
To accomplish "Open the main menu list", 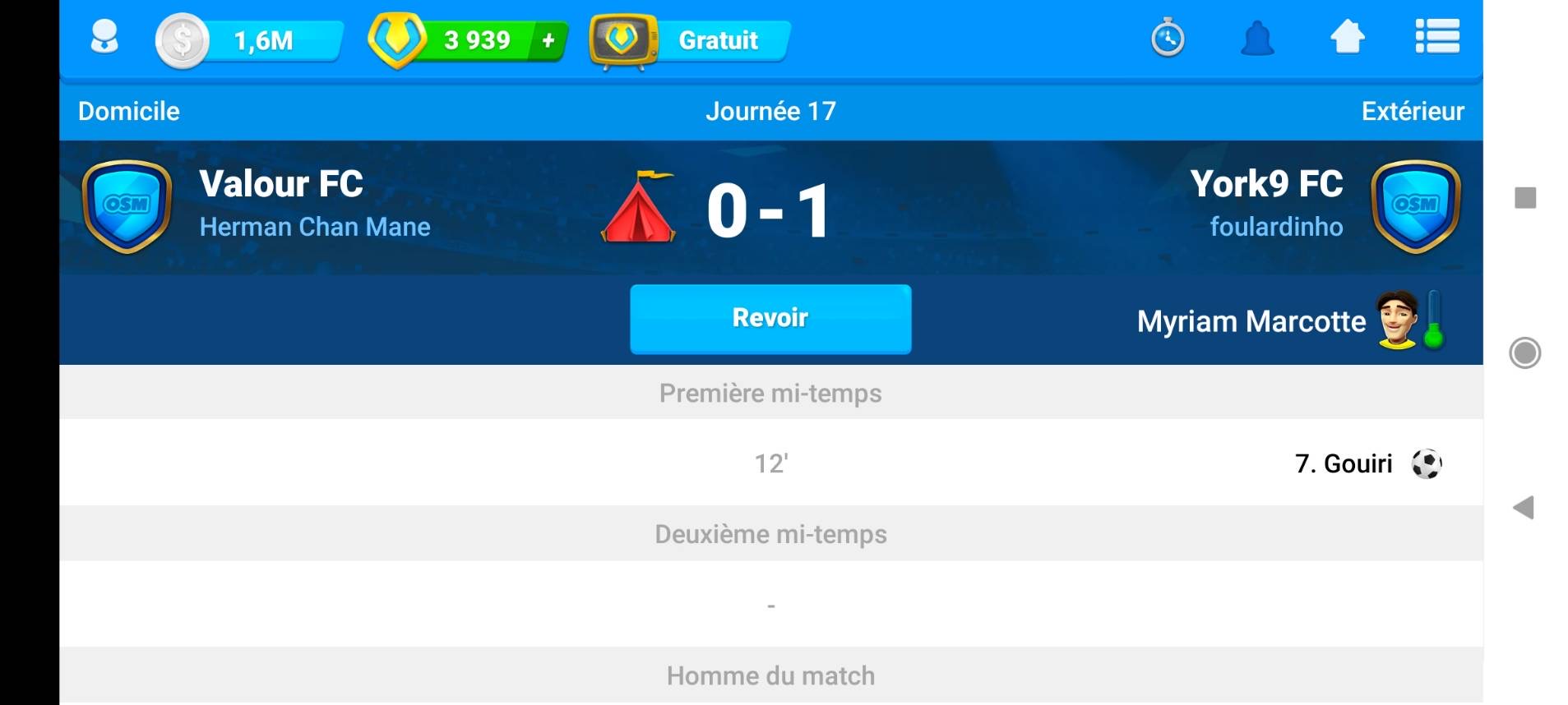I will tap(1436, 38).
